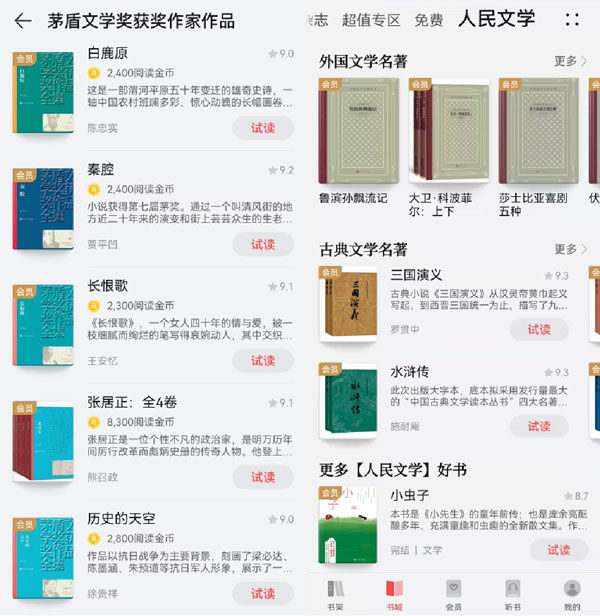The width and height of the screenshot is (600, 616).
Task: Tap 试读 for 小虫子
Action: pyautogui.click(x=559, y=550)
